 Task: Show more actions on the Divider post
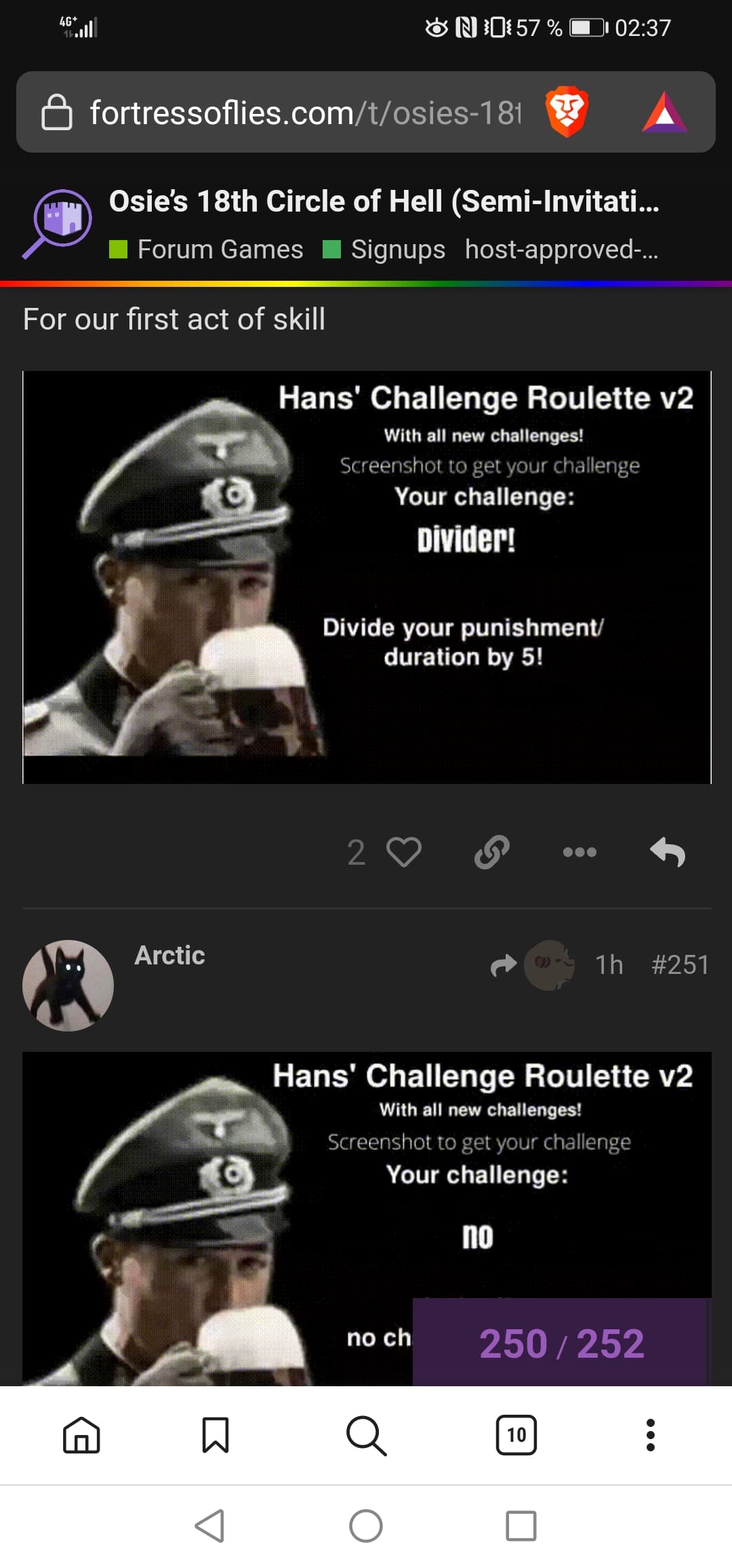point(580,852)
